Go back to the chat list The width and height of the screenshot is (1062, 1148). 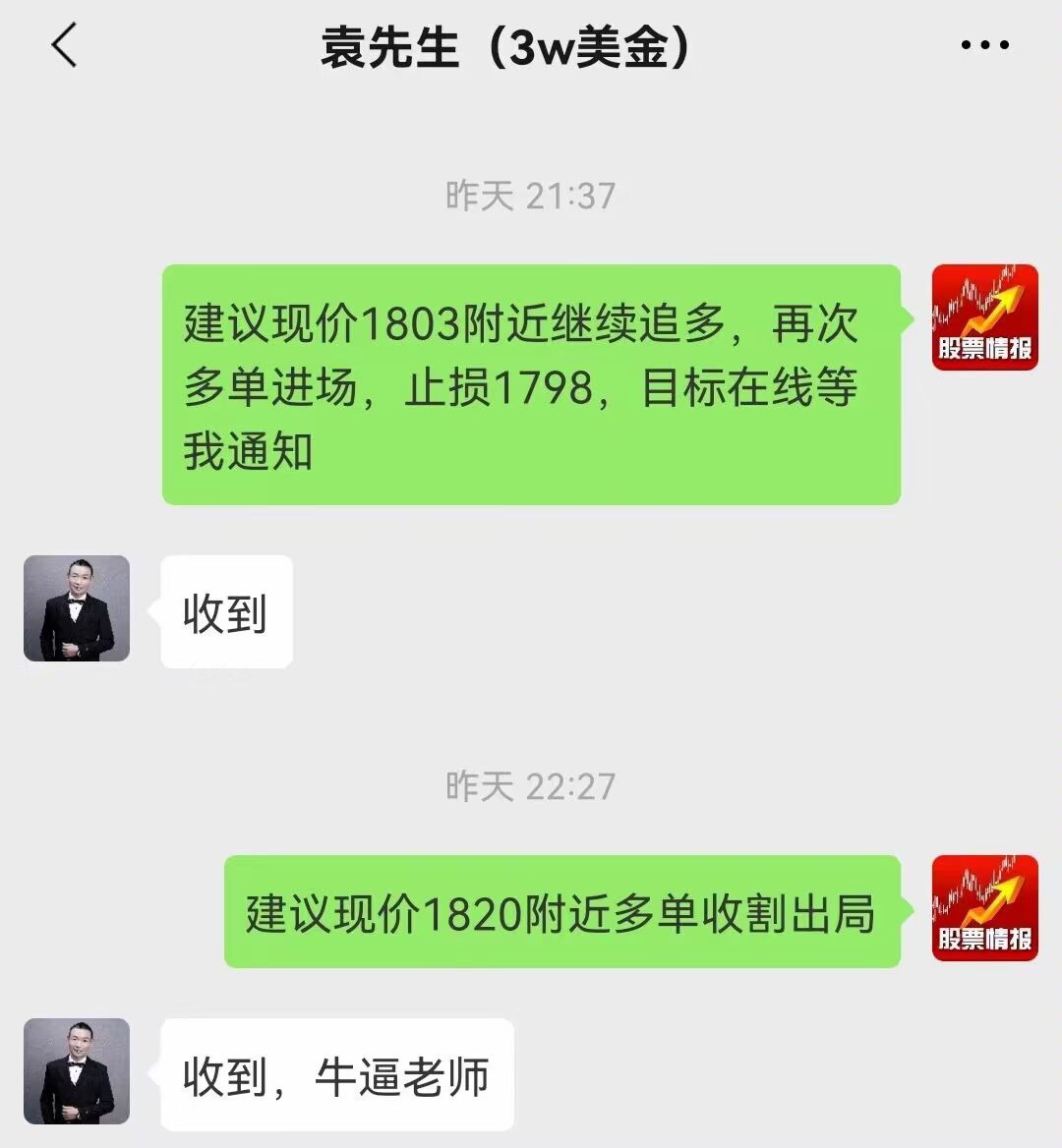click(x=65, y=46)
